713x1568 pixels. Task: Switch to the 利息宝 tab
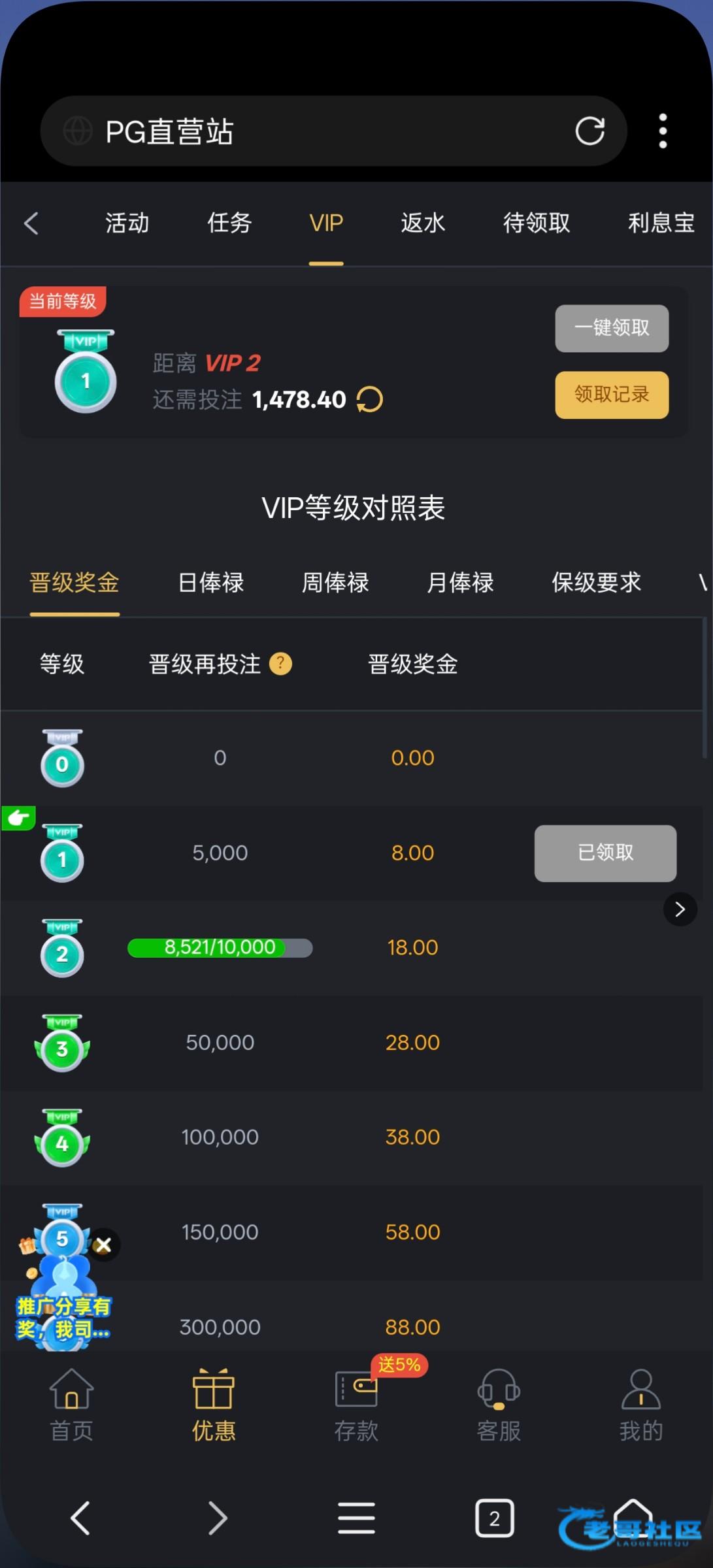click(x=660, y=223)
